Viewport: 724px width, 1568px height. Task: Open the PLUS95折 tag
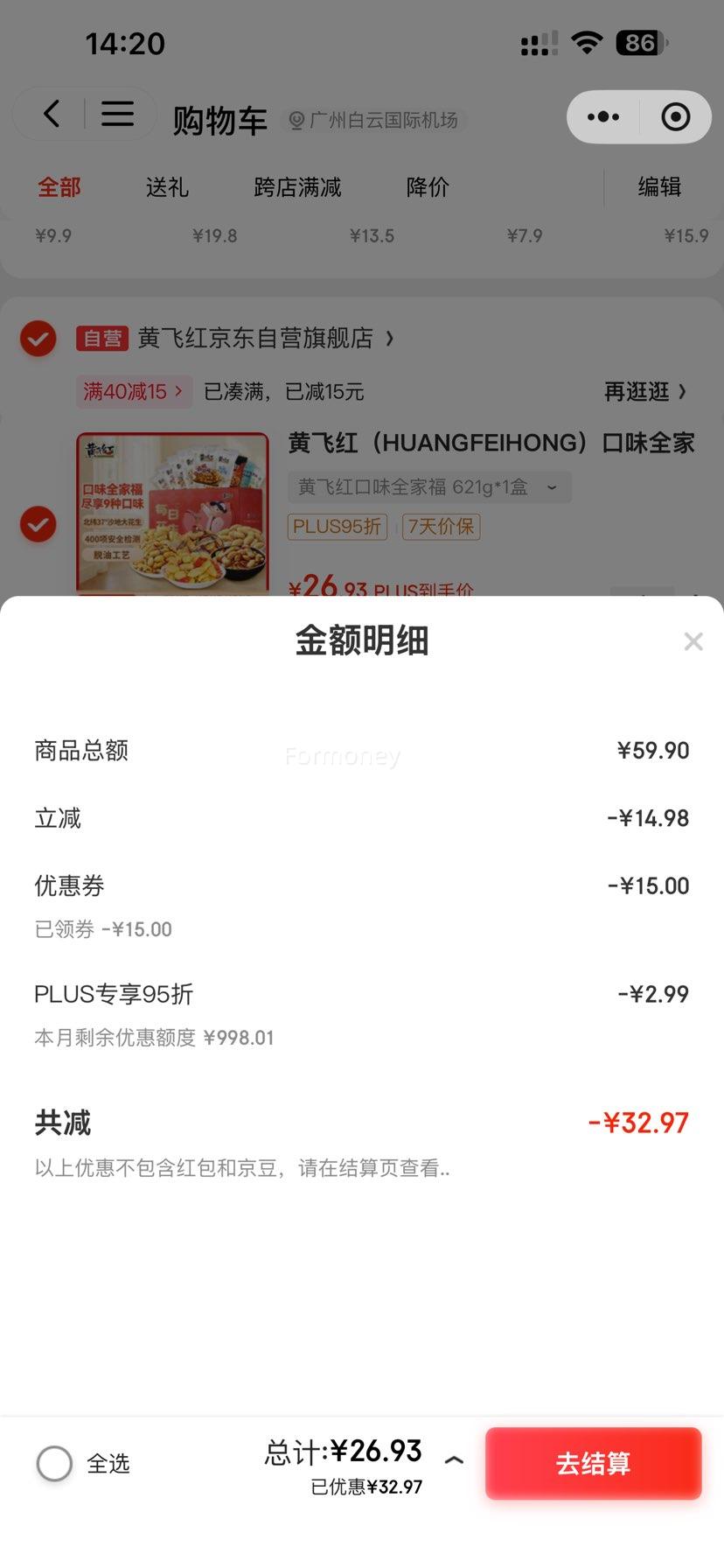point(337,527)
